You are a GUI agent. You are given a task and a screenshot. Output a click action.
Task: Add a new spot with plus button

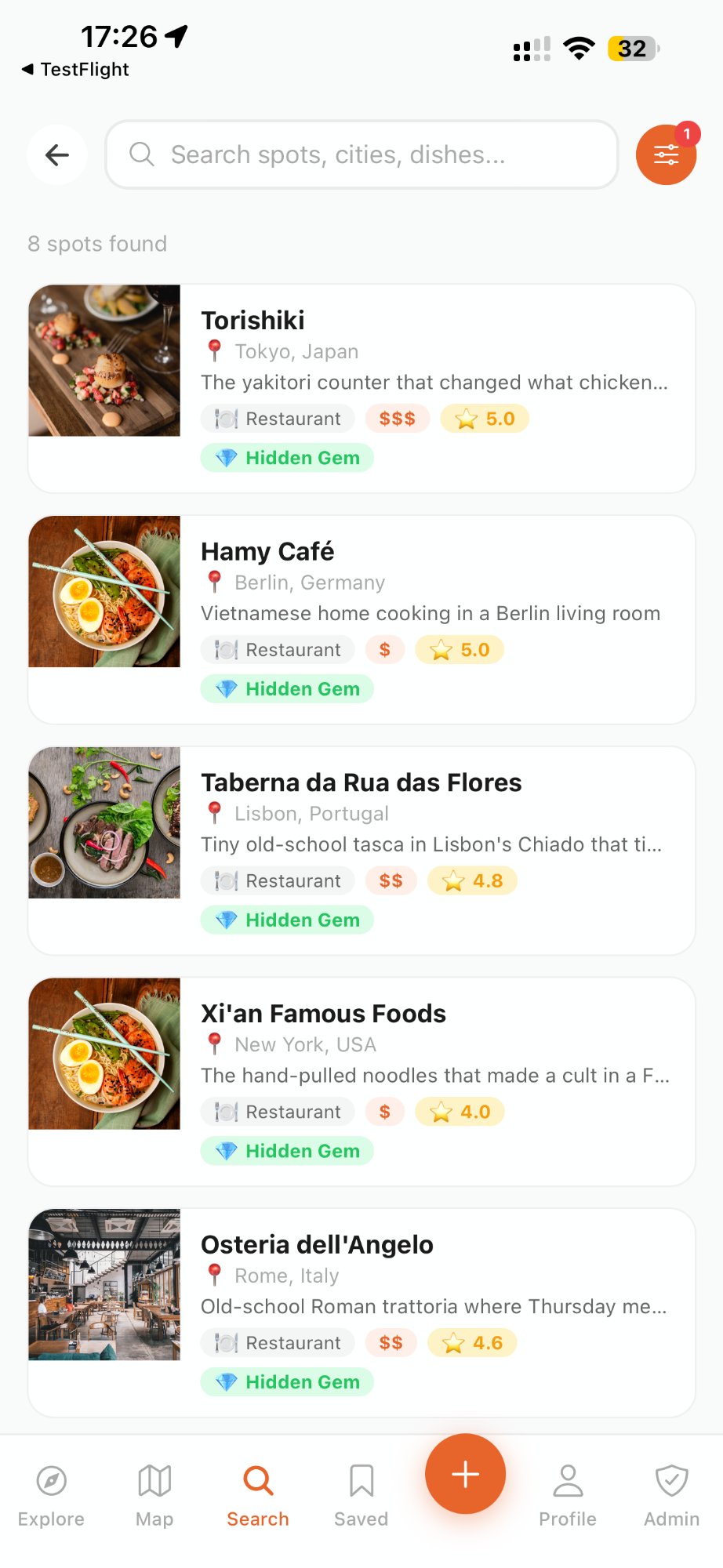click(x=465, y=1474)
